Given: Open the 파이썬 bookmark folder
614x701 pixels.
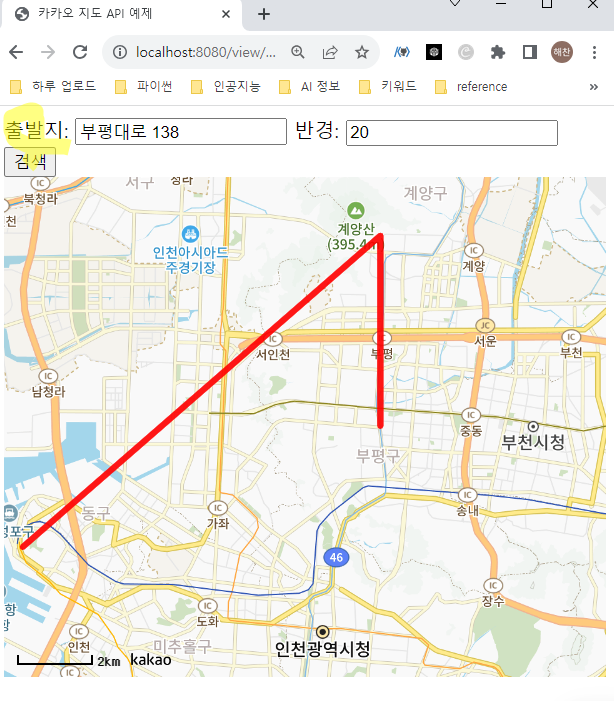Looking at the screenshot, I should (x=145, y=87).
